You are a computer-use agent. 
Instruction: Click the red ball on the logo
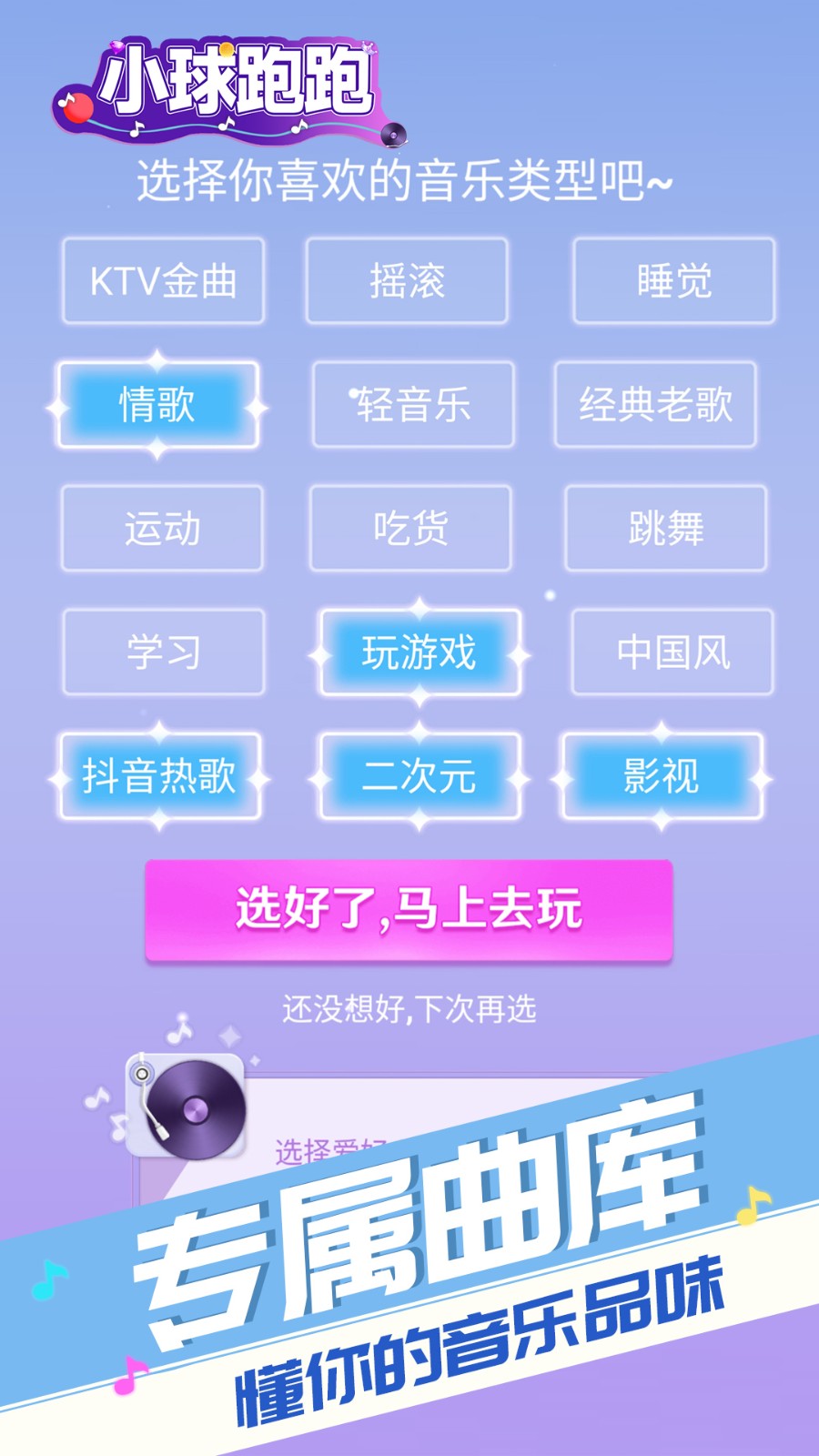coord(77,109)
